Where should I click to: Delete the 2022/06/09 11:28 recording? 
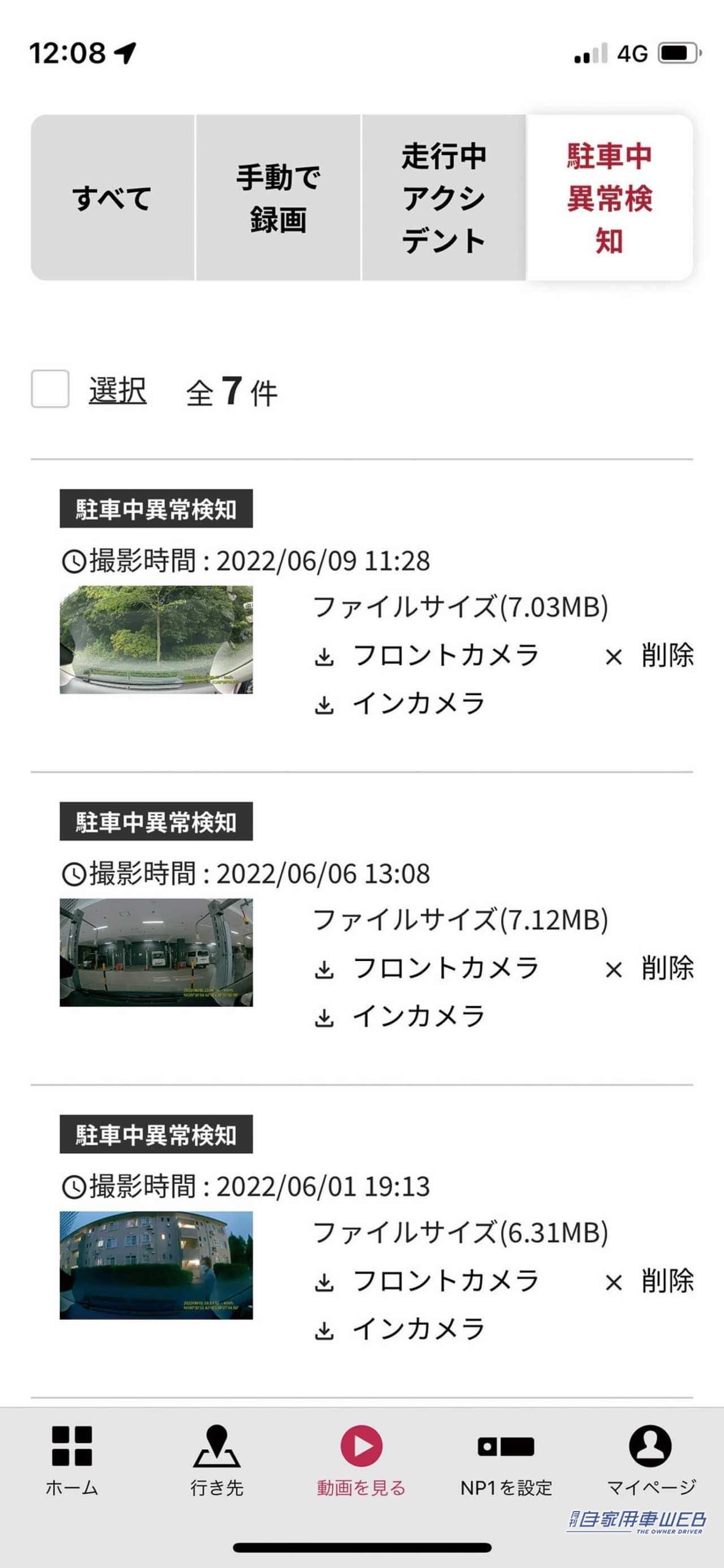[649, 656]
